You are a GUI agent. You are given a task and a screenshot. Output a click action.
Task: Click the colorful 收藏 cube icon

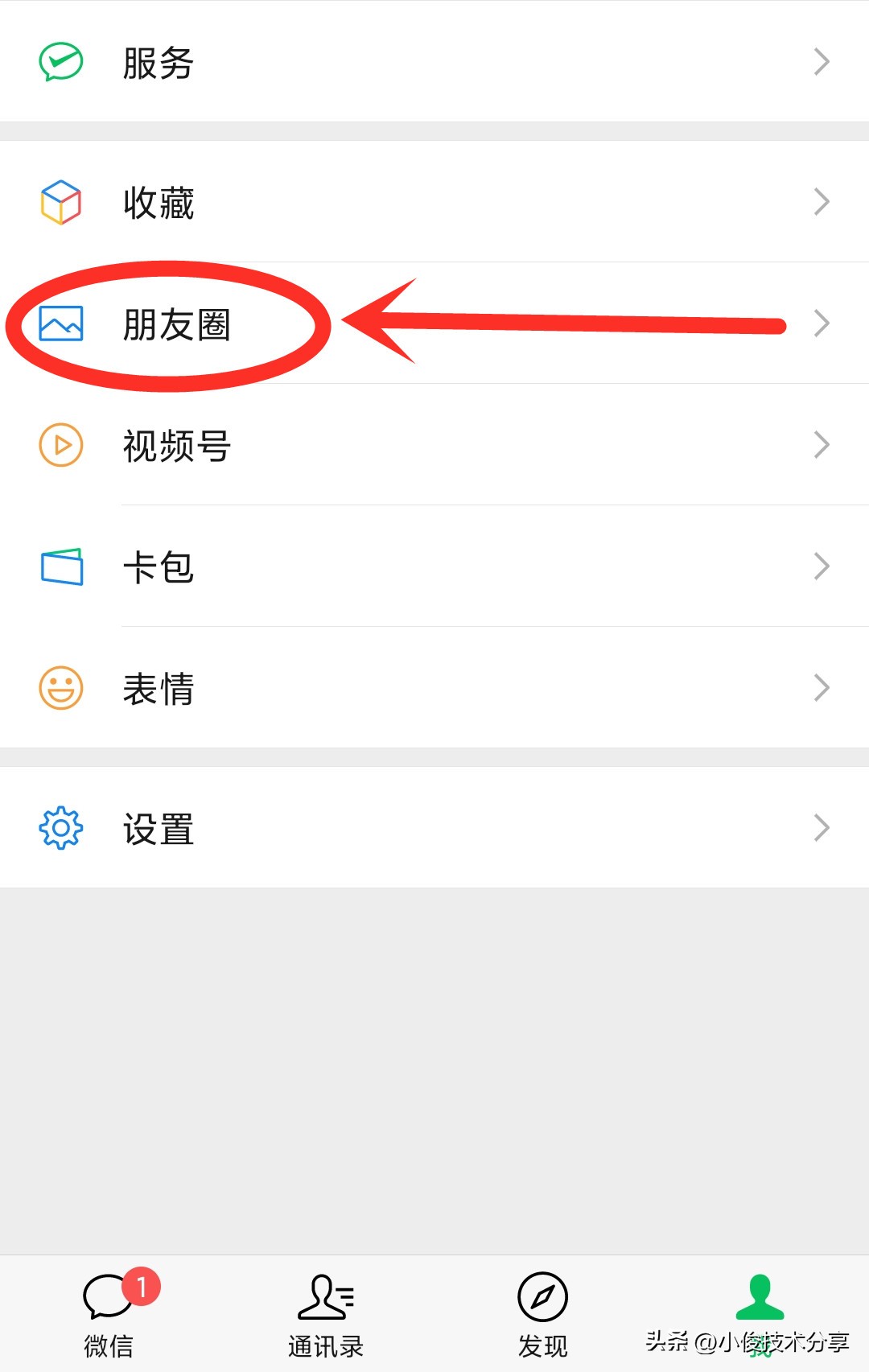[60, 203]
